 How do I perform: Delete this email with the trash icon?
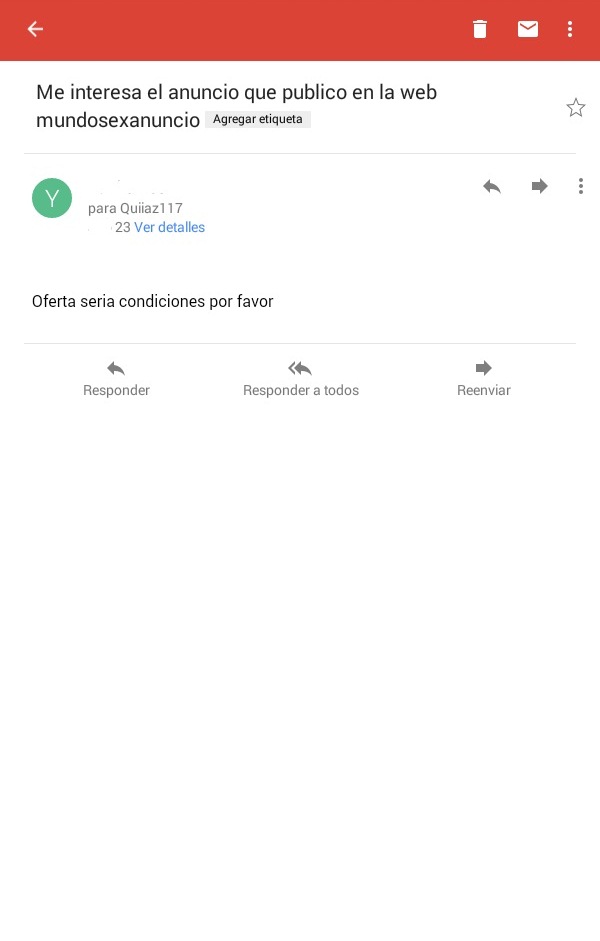(x=480, y=29)
